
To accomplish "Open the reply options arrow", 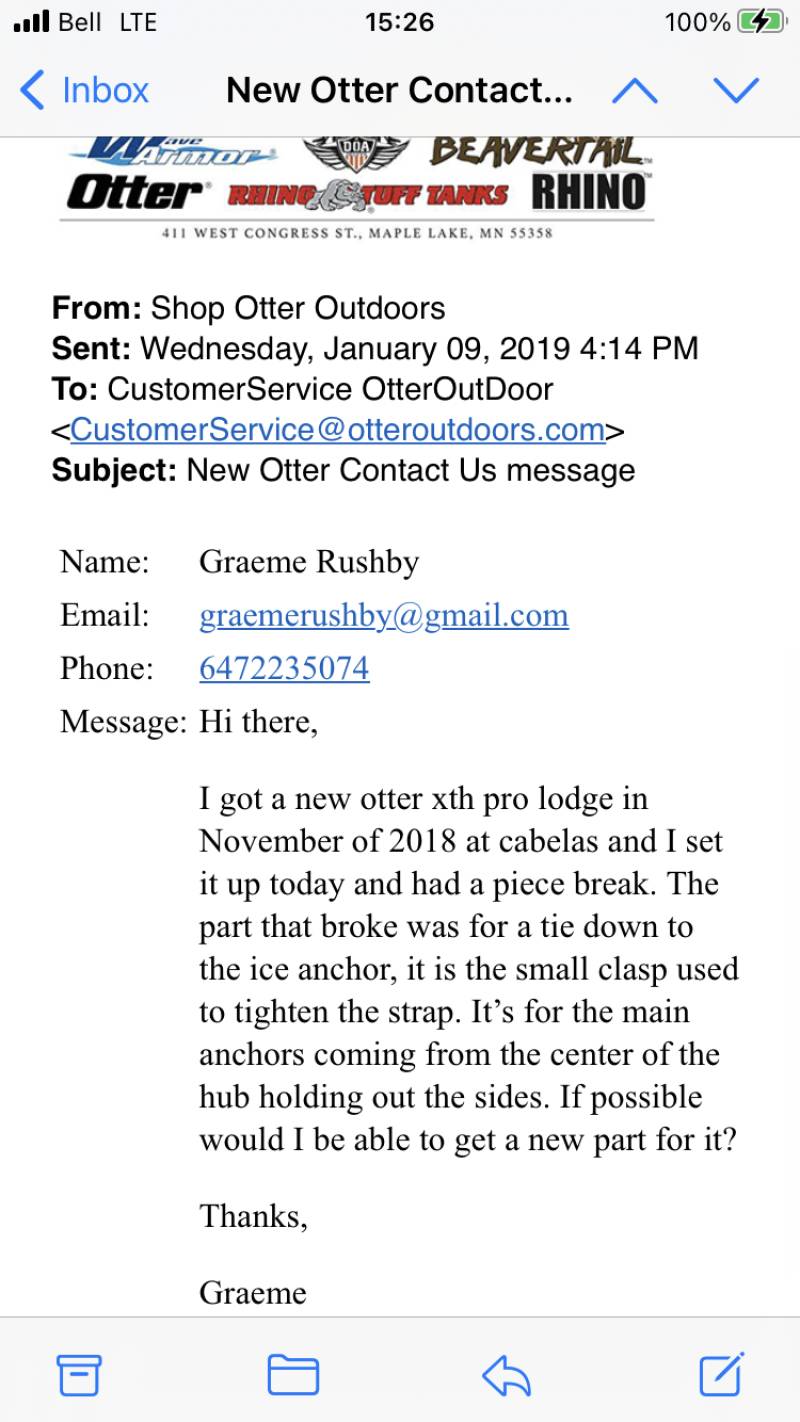I will point(507,1375).
